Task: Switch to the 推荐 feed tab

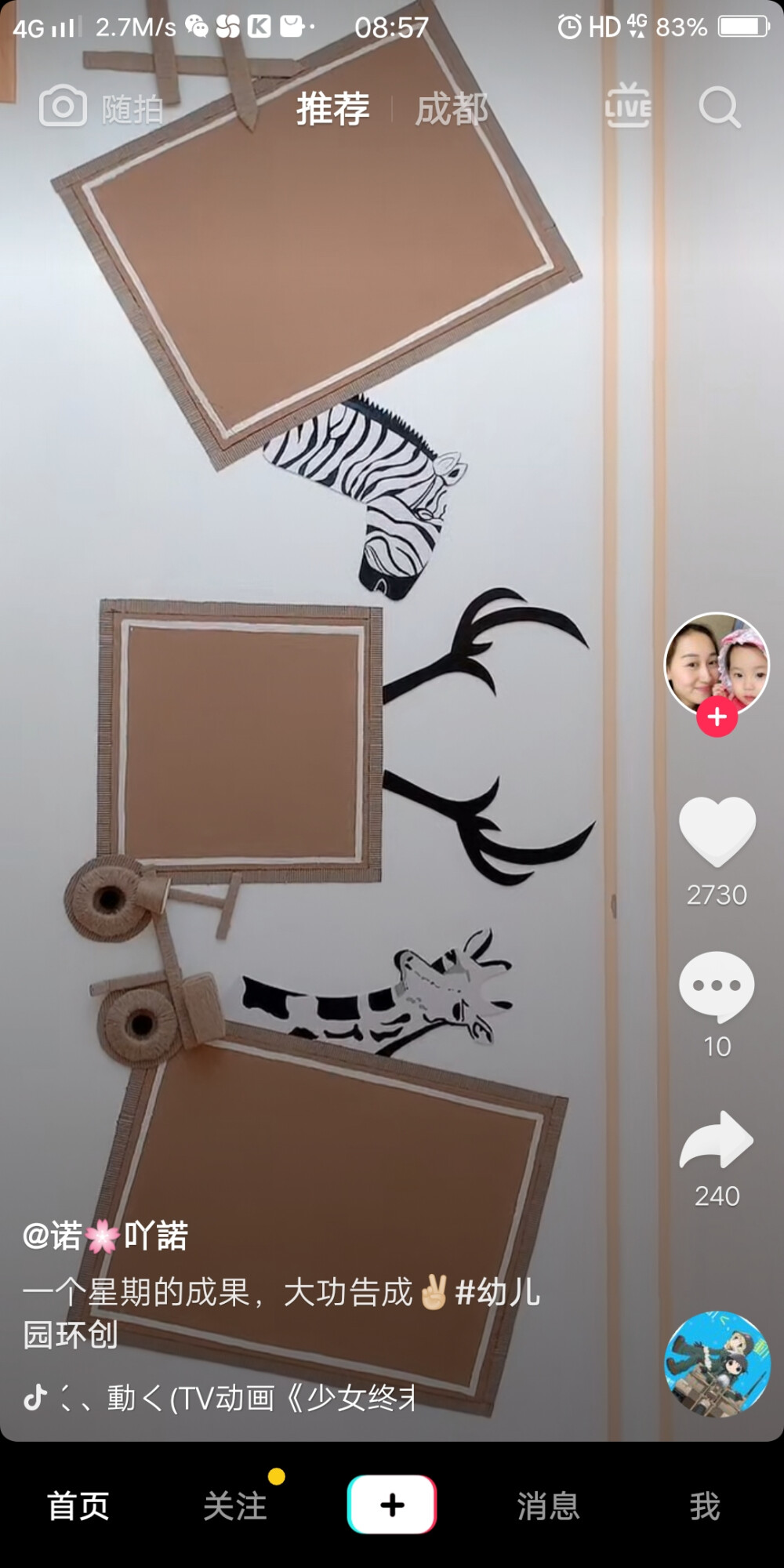Action: tap(332, 108)
